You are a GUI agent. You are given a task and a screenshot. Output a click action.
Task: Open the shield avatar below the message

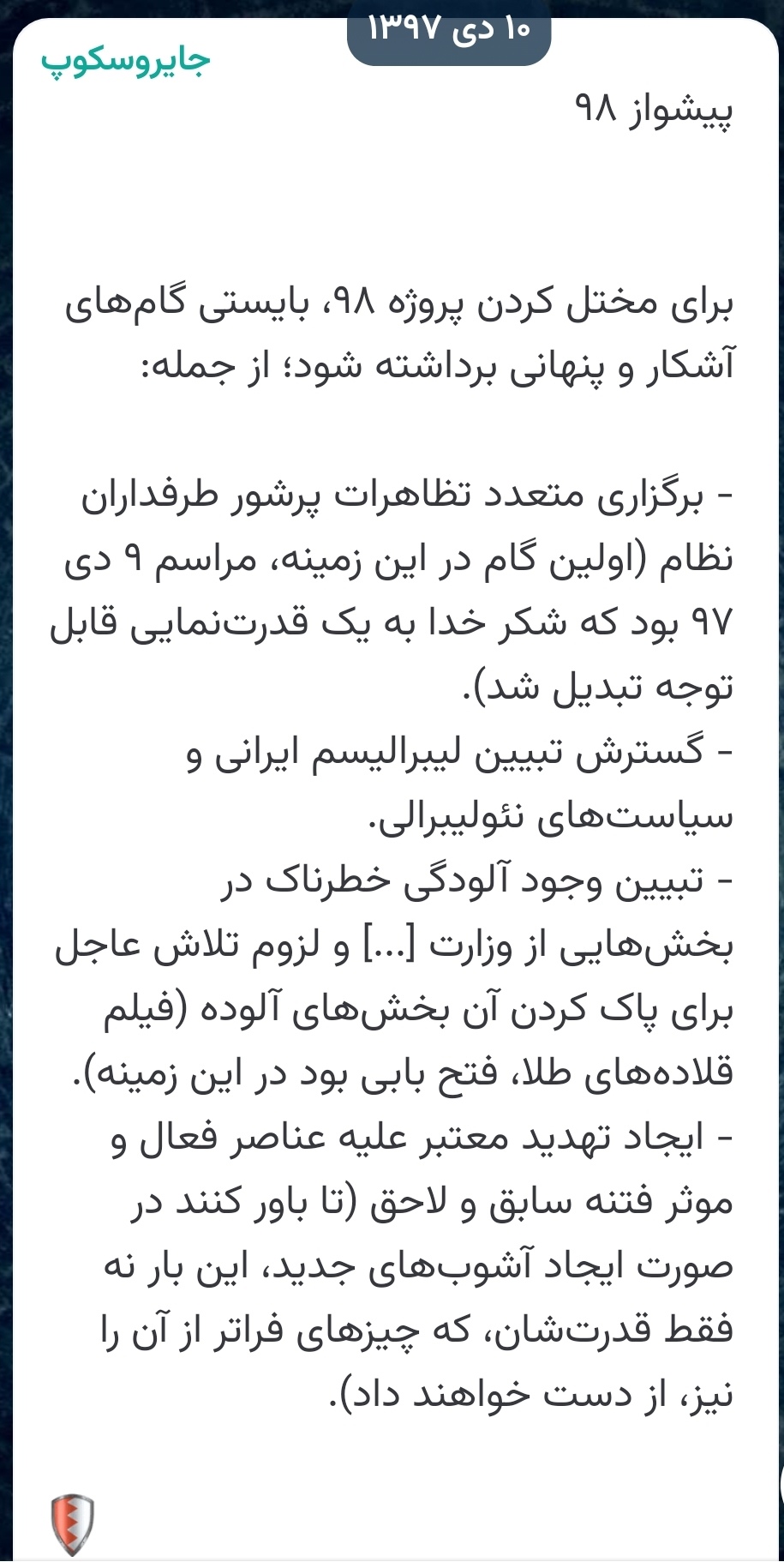[72, 1523]
